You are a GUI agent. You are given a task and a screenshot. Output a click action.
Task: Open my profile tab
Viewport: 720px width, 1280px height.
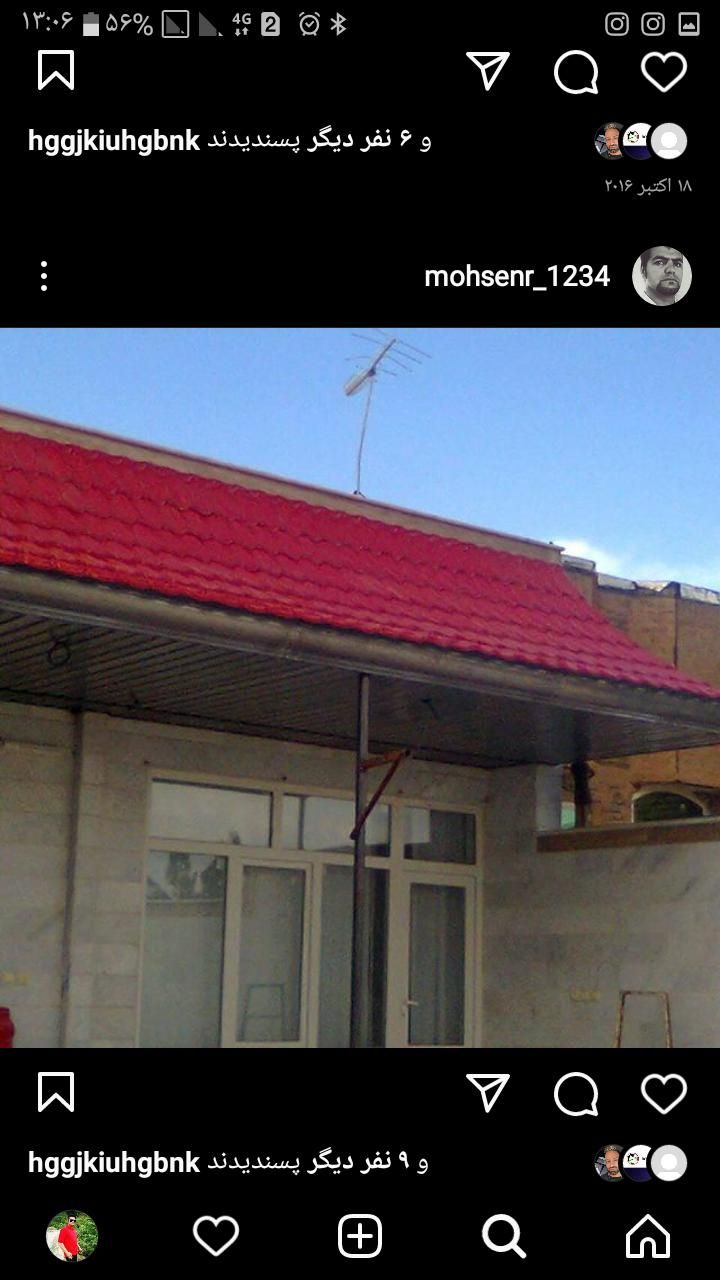coord(72,1237)
